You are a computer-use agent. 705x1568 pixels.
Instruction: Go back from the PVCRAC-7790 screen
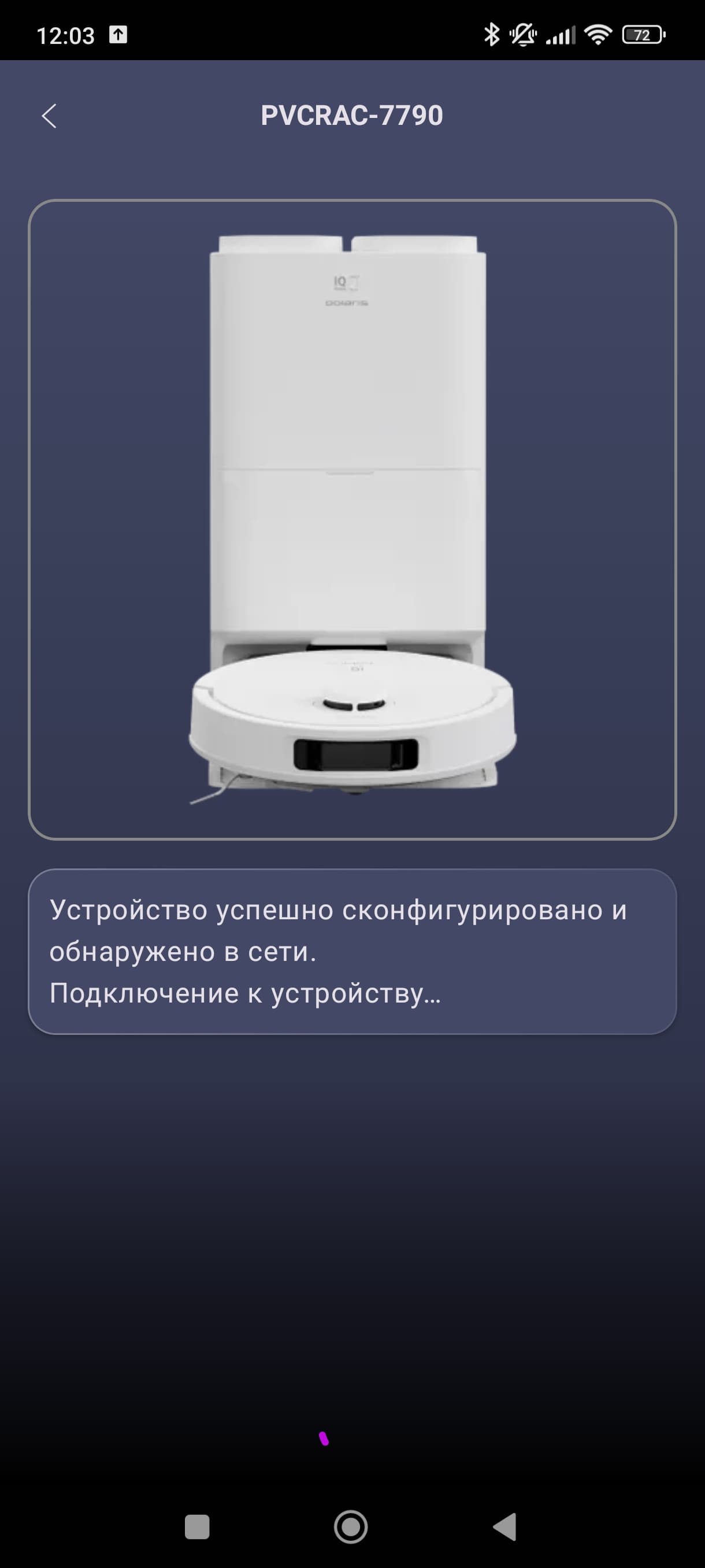pyautogui.click(x=49, y=116)
